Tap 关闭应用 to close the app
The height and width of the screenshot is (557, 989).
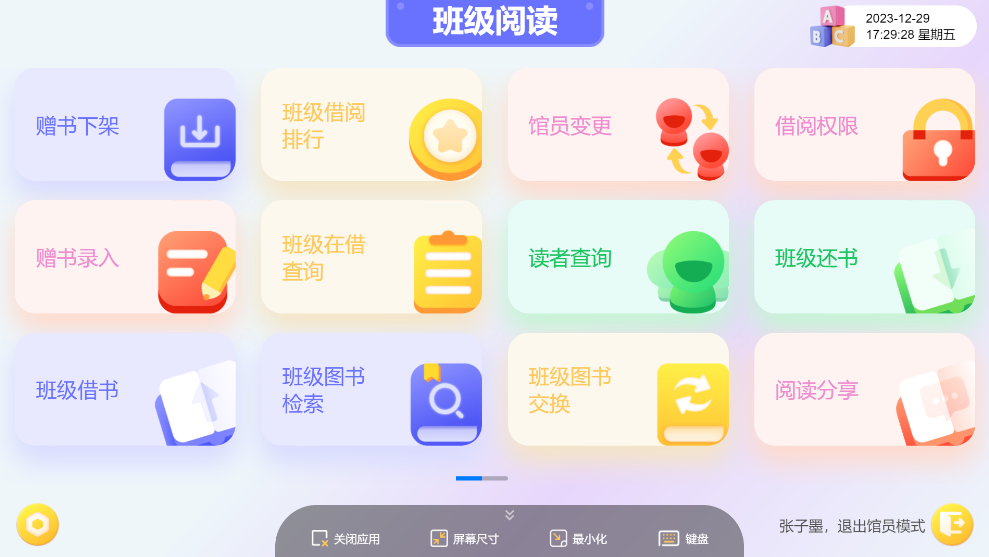click(x=346, y=538)
